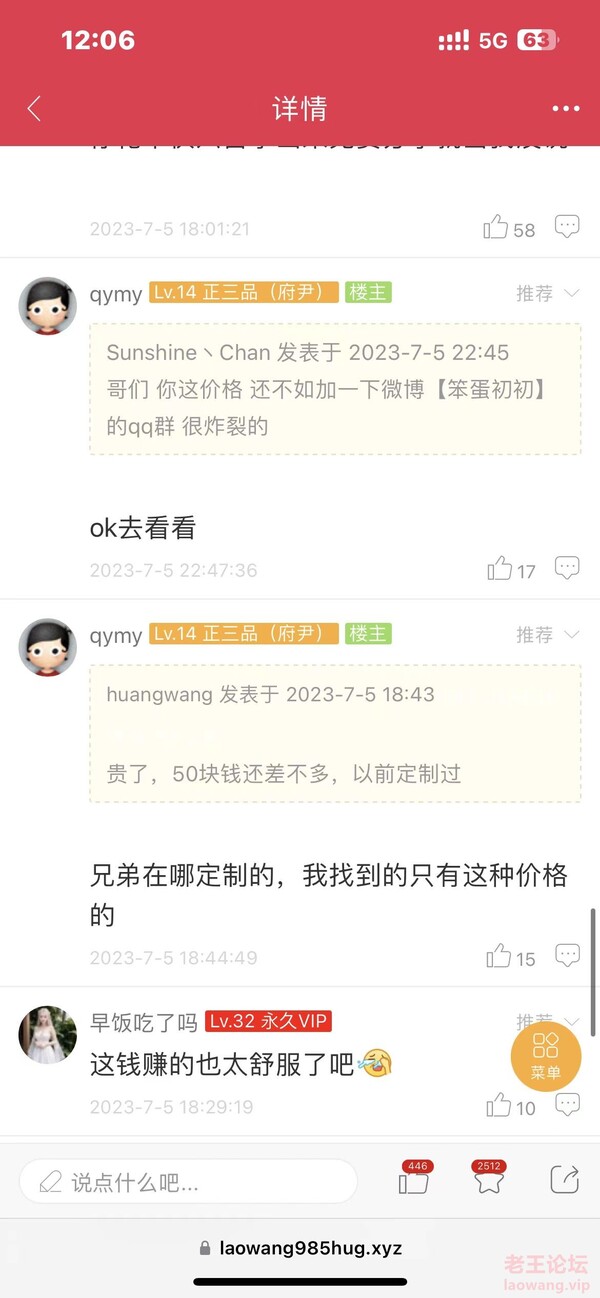The height and width of the screenshot is (1298, 600).
Task: Reply to the comment dated 18:01:21
Action: [x=567, y=226]
